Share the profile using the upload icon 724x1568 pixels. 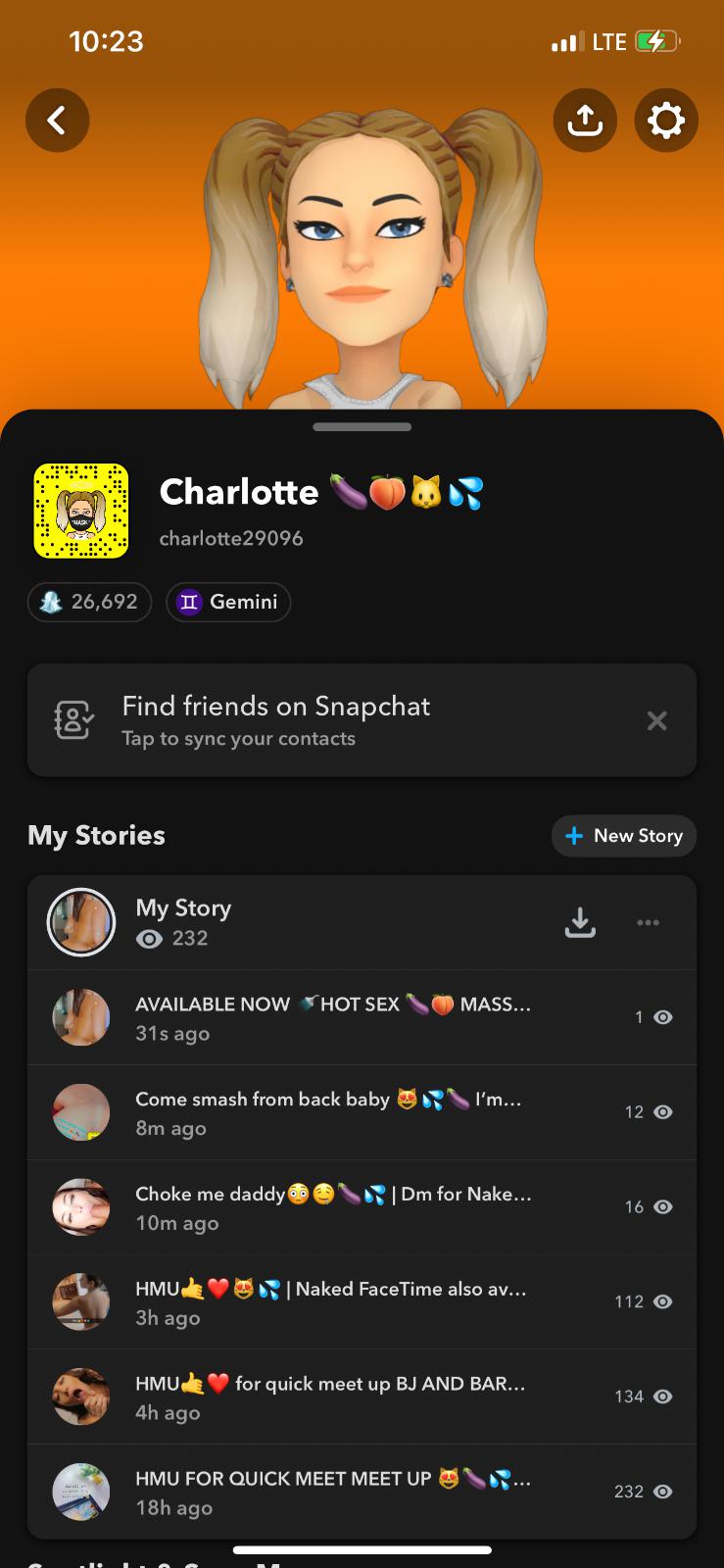(x=585, y=121)
